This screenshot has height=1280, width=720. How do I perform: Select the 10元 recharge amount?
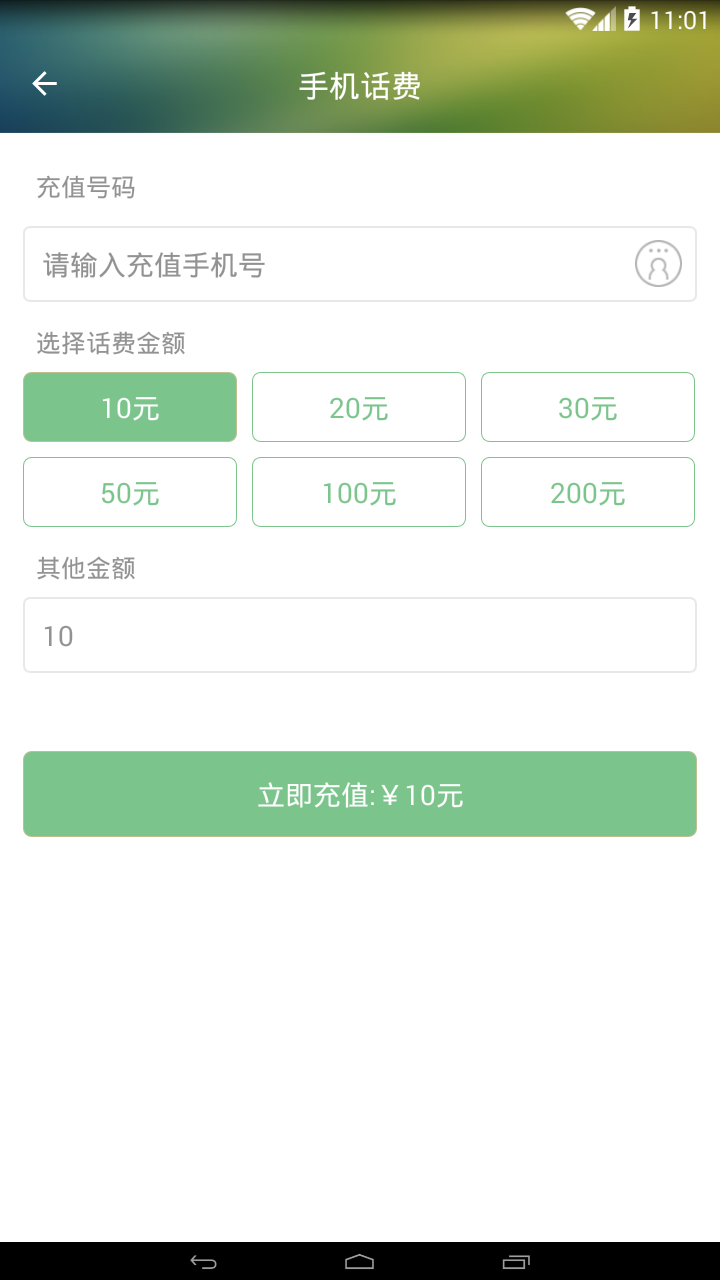pyautogui.click(x=130, y=407)
